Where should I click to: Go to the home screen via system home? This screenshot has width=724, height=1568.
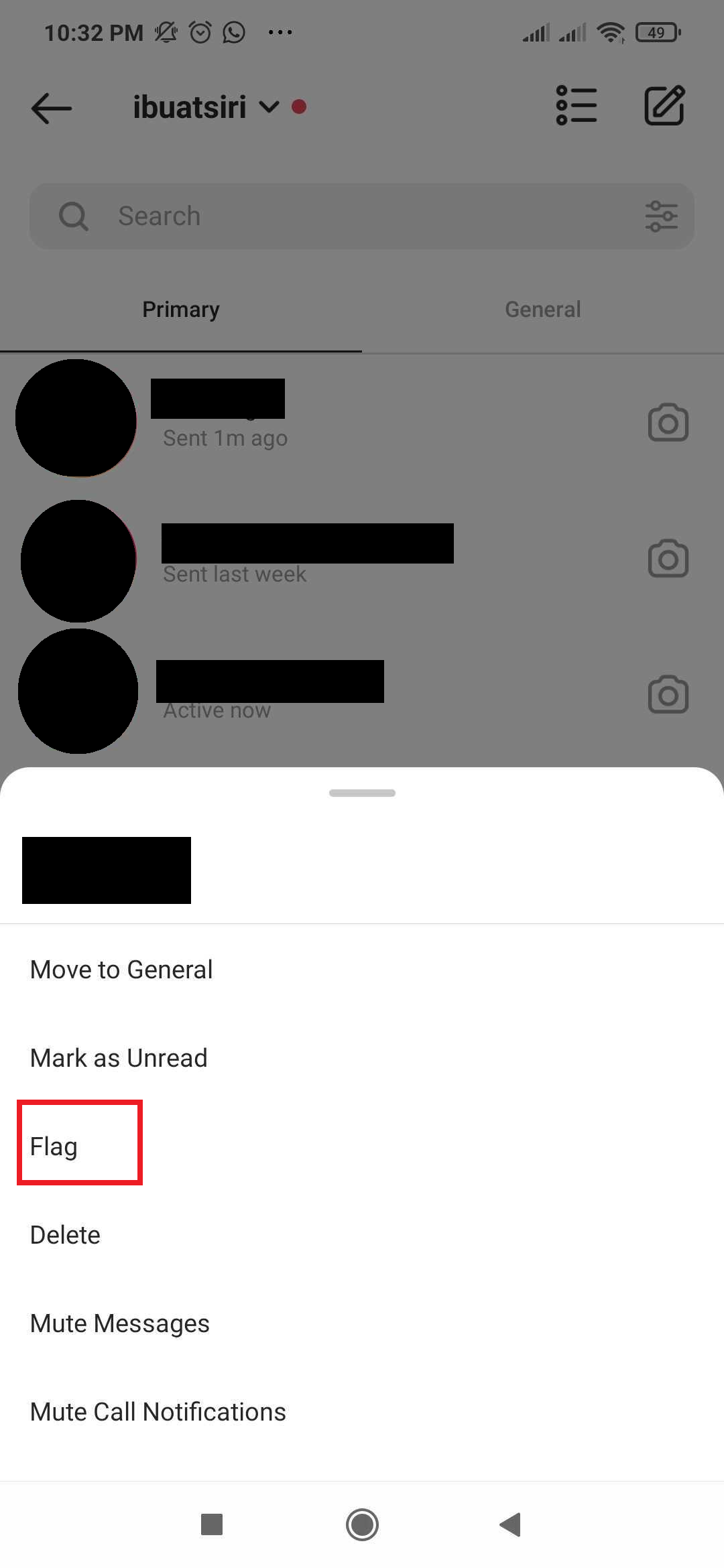click(362, 1524)
